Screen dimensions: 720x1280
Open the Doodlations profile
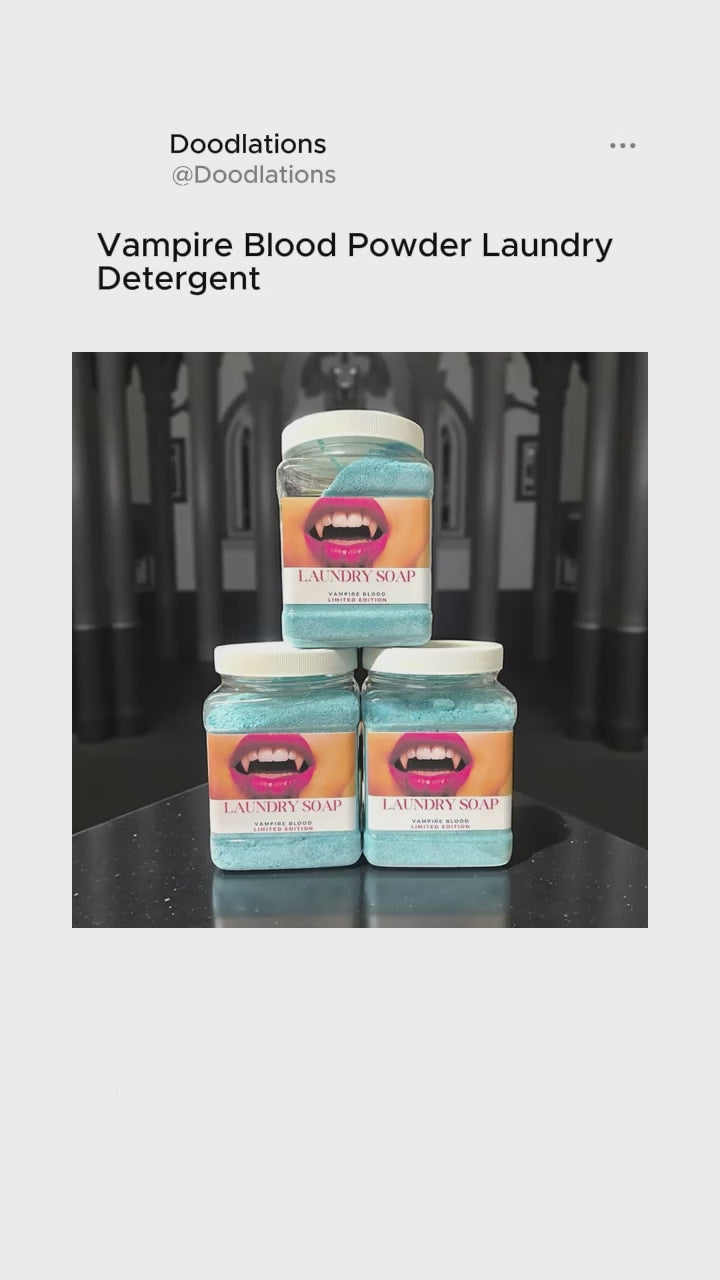click(x=248, y=145)
